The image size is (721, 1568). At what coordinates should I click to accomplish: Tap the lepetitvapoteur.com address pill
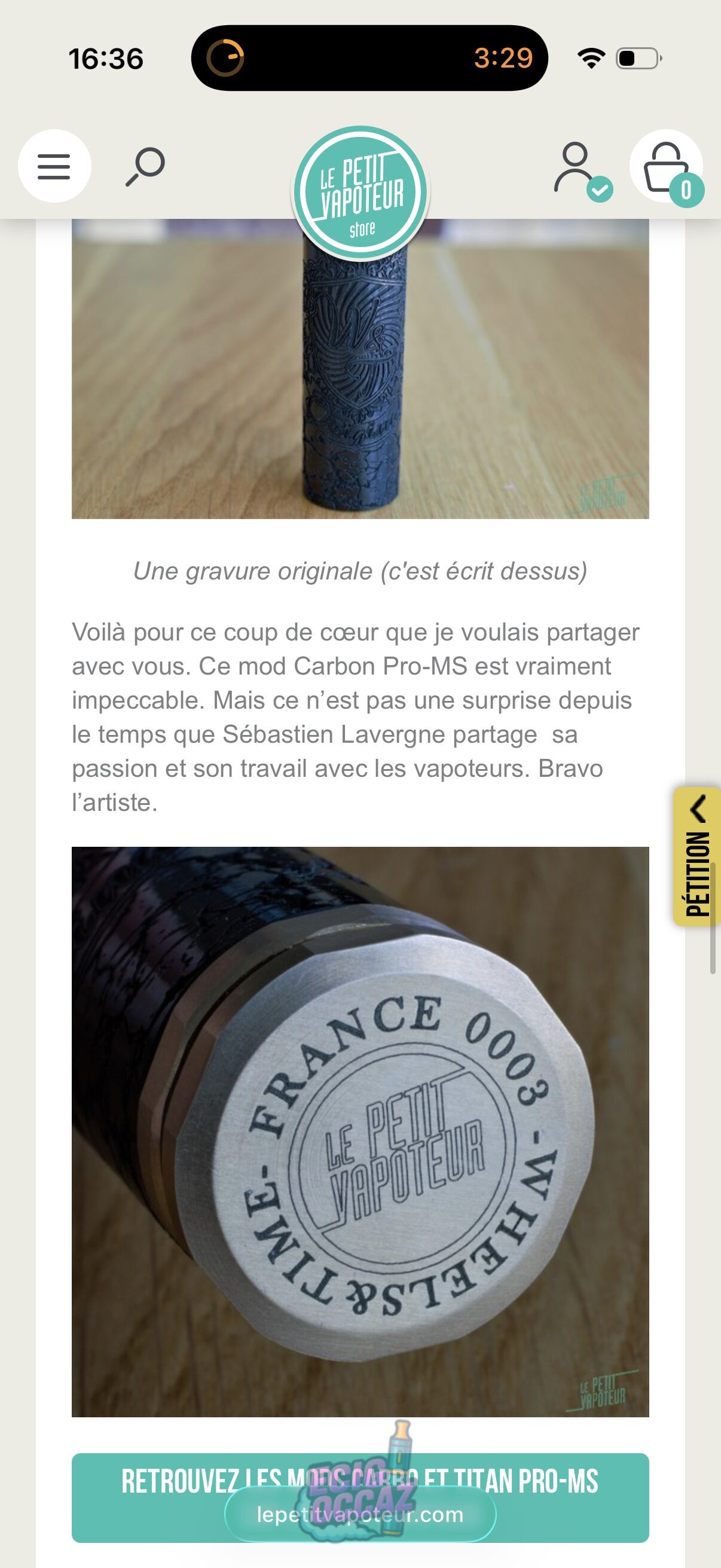(x=360, y=1515)
